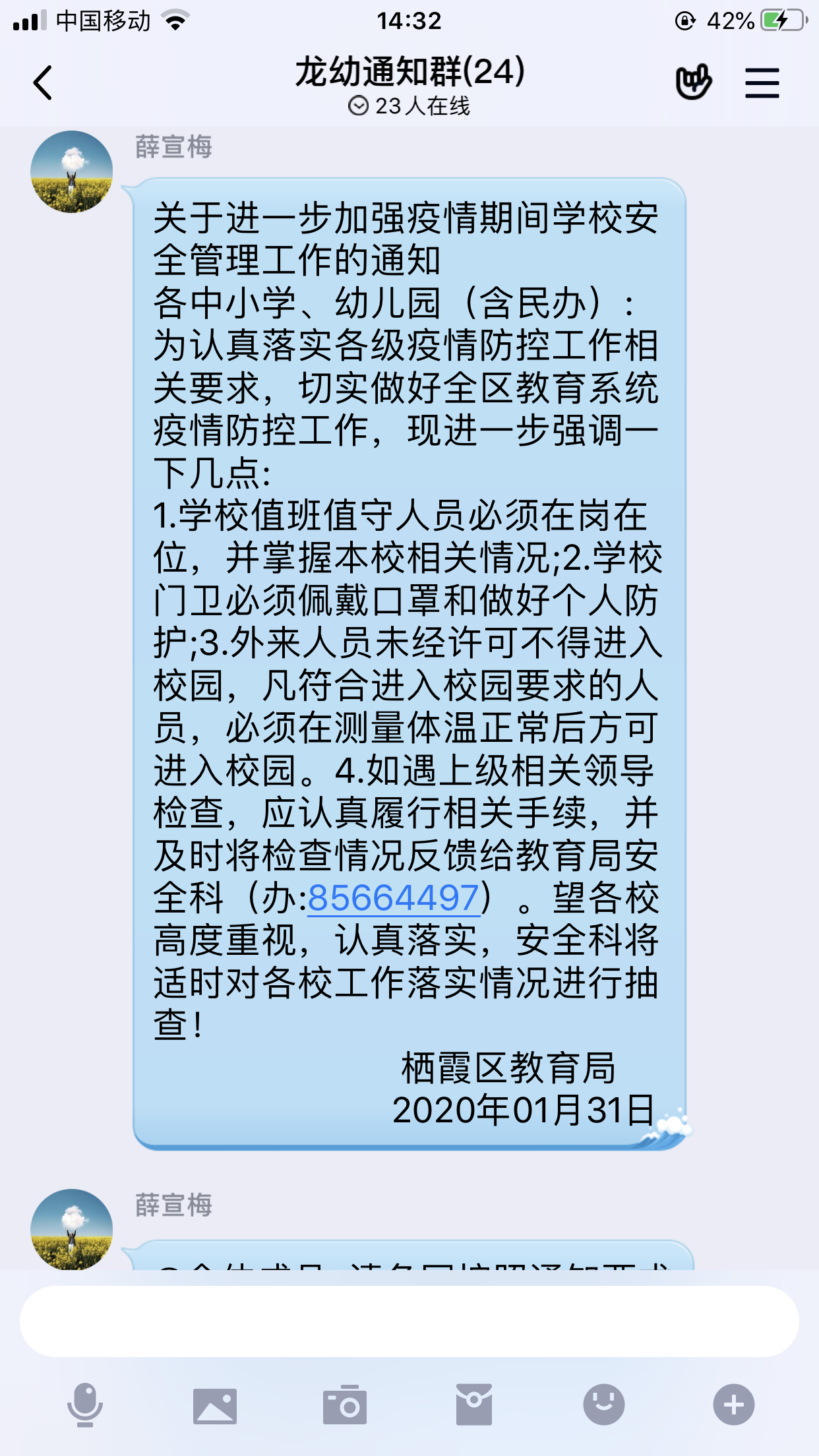Open more options with the plus icon

click(733, 1405)
